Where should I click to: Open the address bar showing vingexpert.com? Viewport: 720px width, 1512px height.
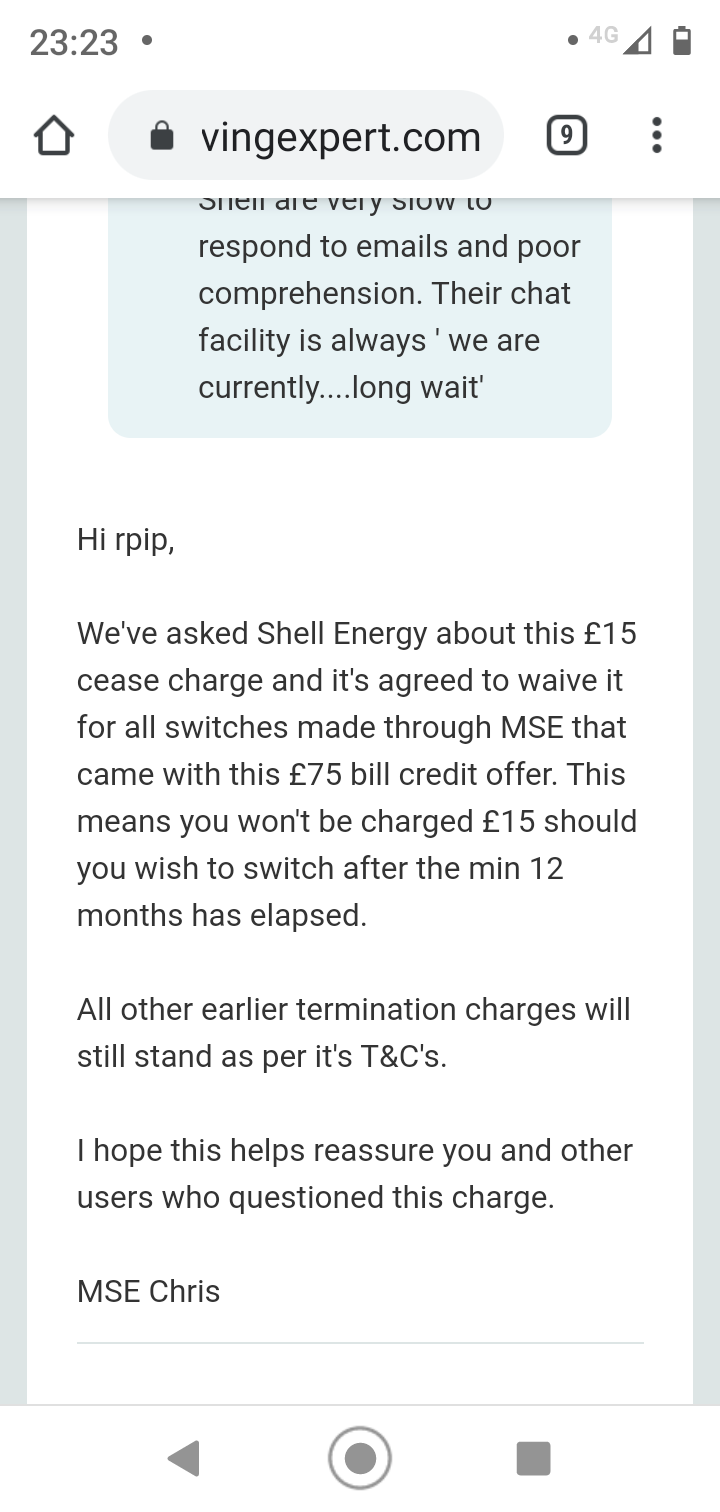(306, 136)
